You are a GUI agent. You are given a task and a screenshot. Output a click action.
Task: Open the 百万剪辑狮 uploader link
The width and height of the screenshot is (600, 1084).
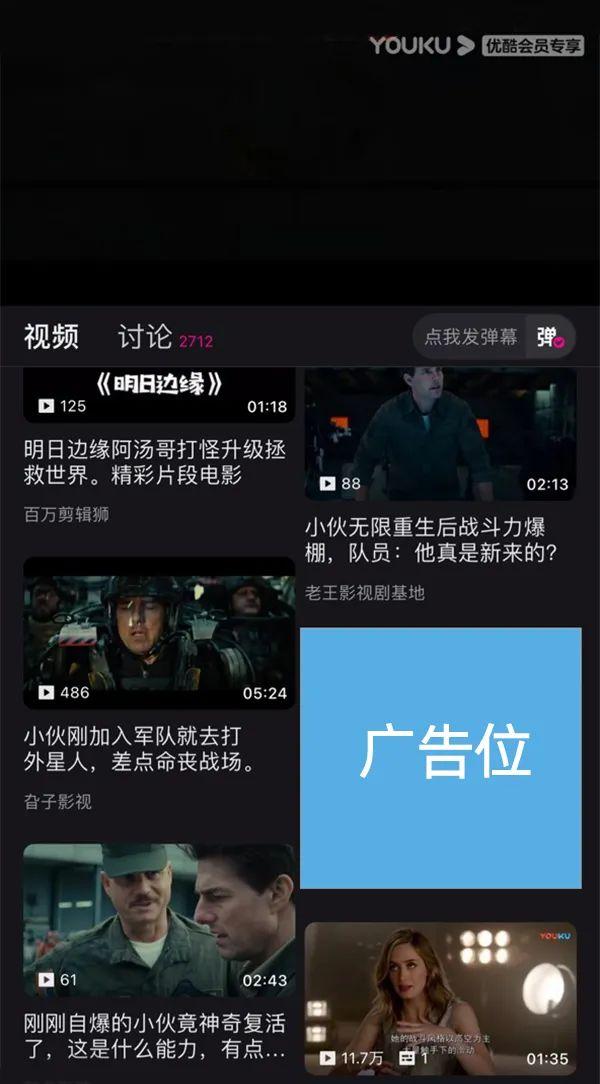[66, 515]
